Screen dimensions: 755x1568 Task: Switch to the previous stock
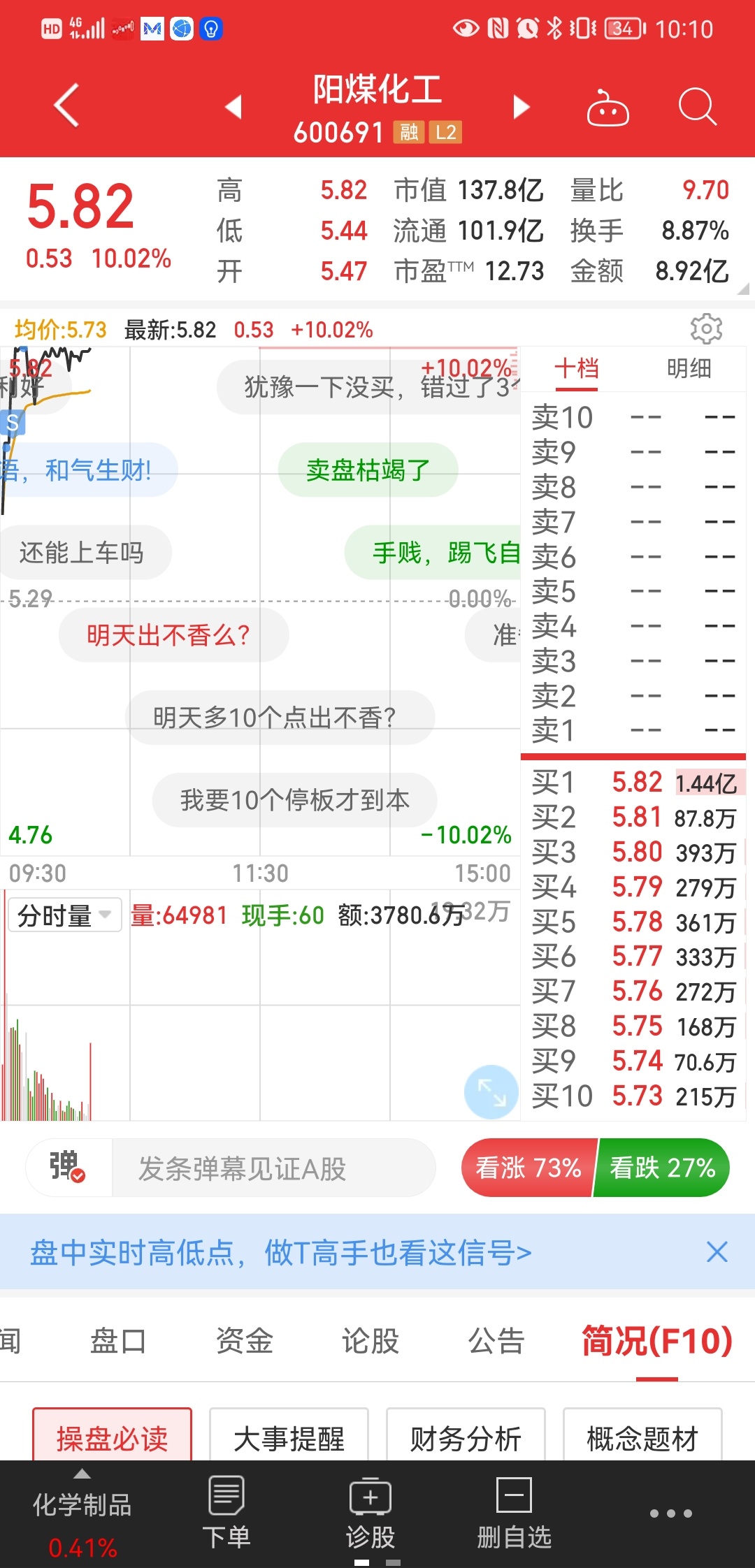pos(233,107)
